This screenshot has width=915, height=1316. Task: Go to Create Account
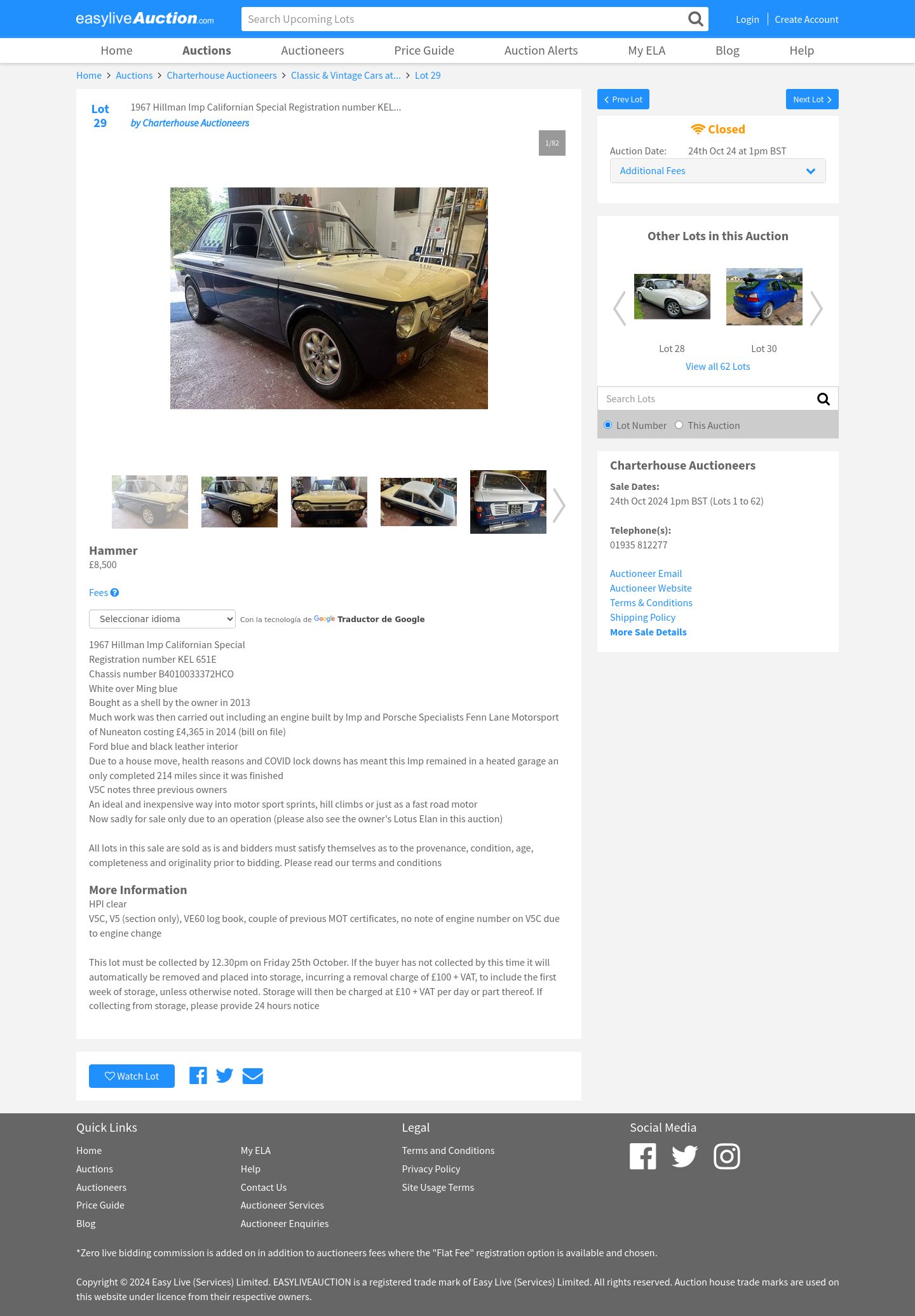(806, 19)
